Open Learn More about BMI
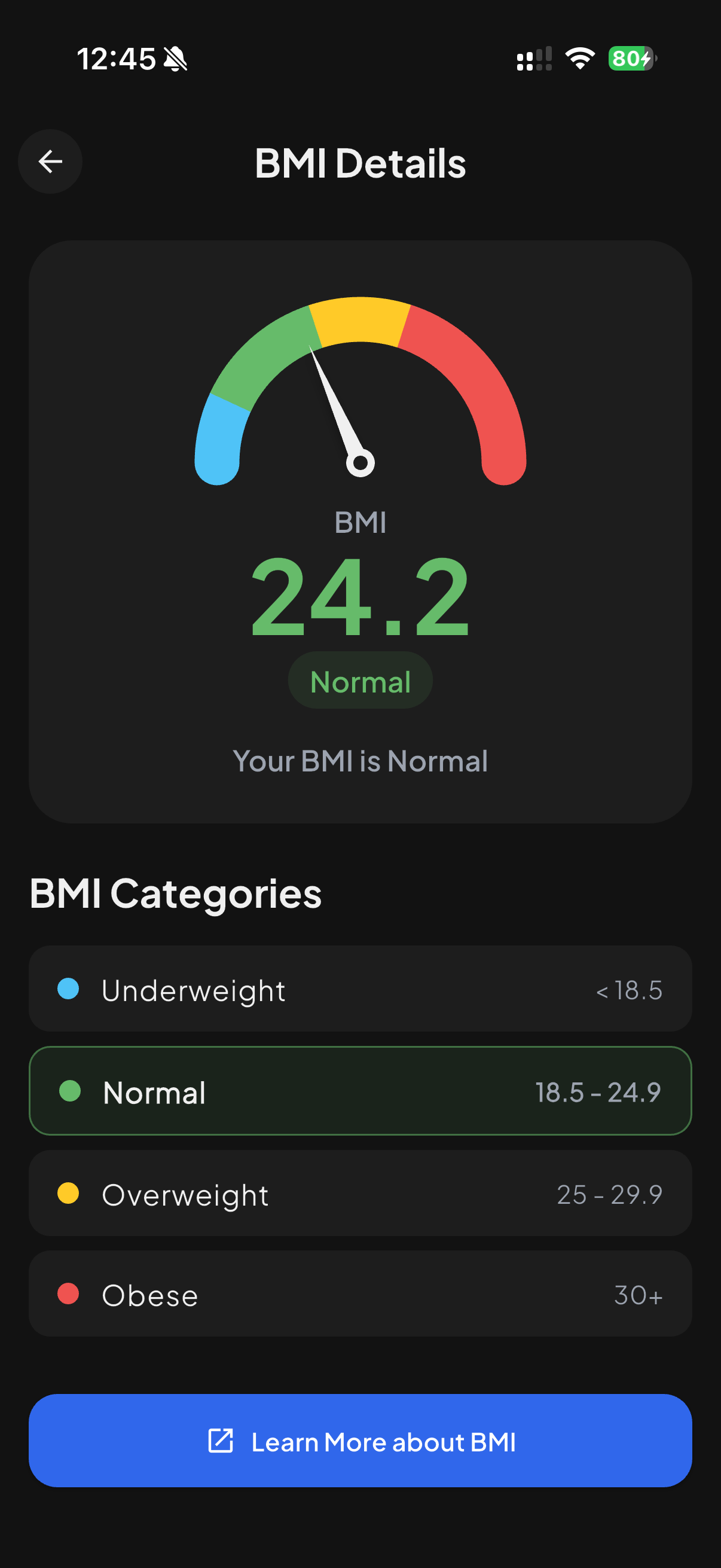Screen dimensions: 721x1568 [360, 1440]
